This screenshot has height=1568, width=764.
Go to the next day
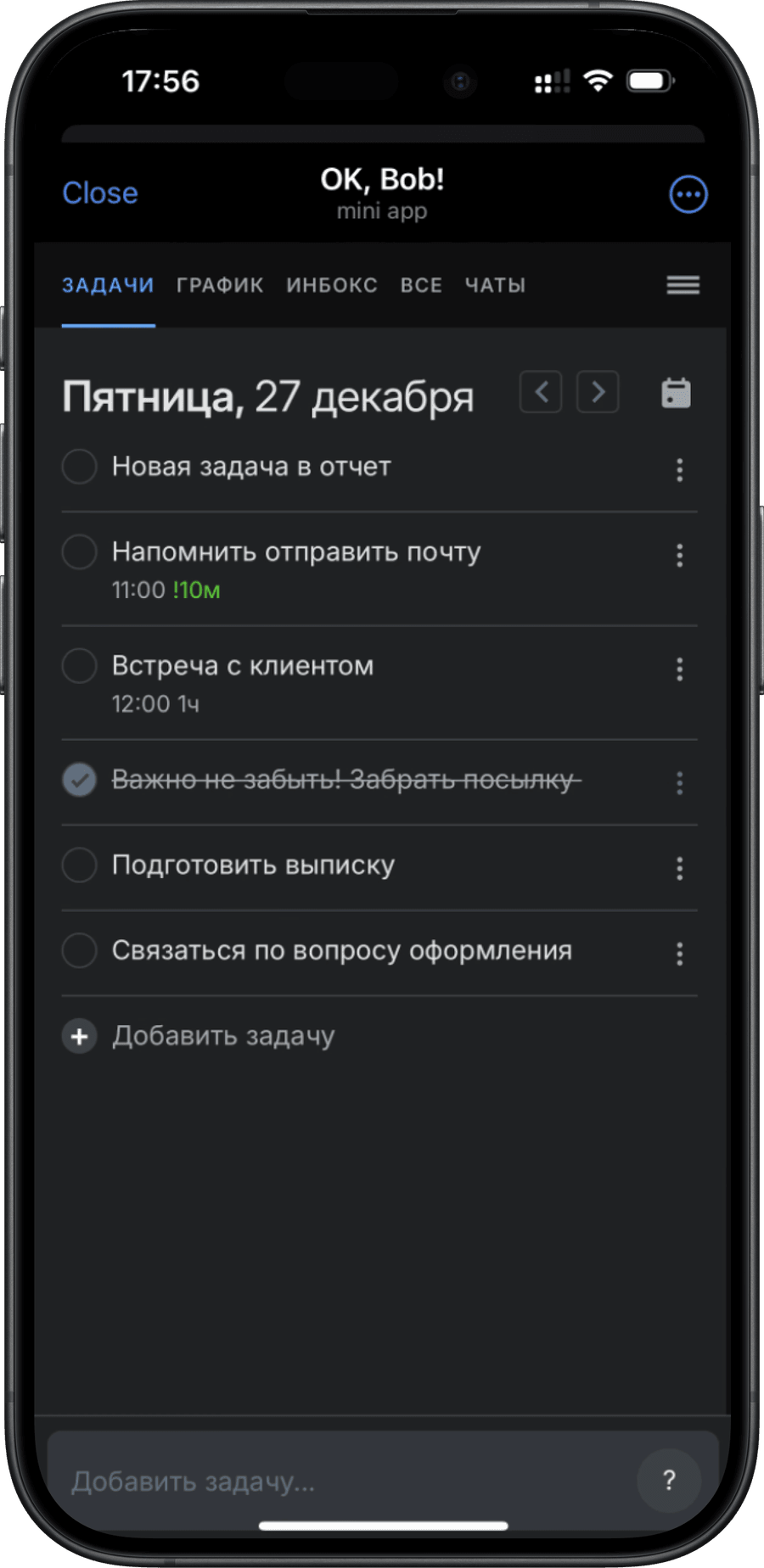[598, 392]
